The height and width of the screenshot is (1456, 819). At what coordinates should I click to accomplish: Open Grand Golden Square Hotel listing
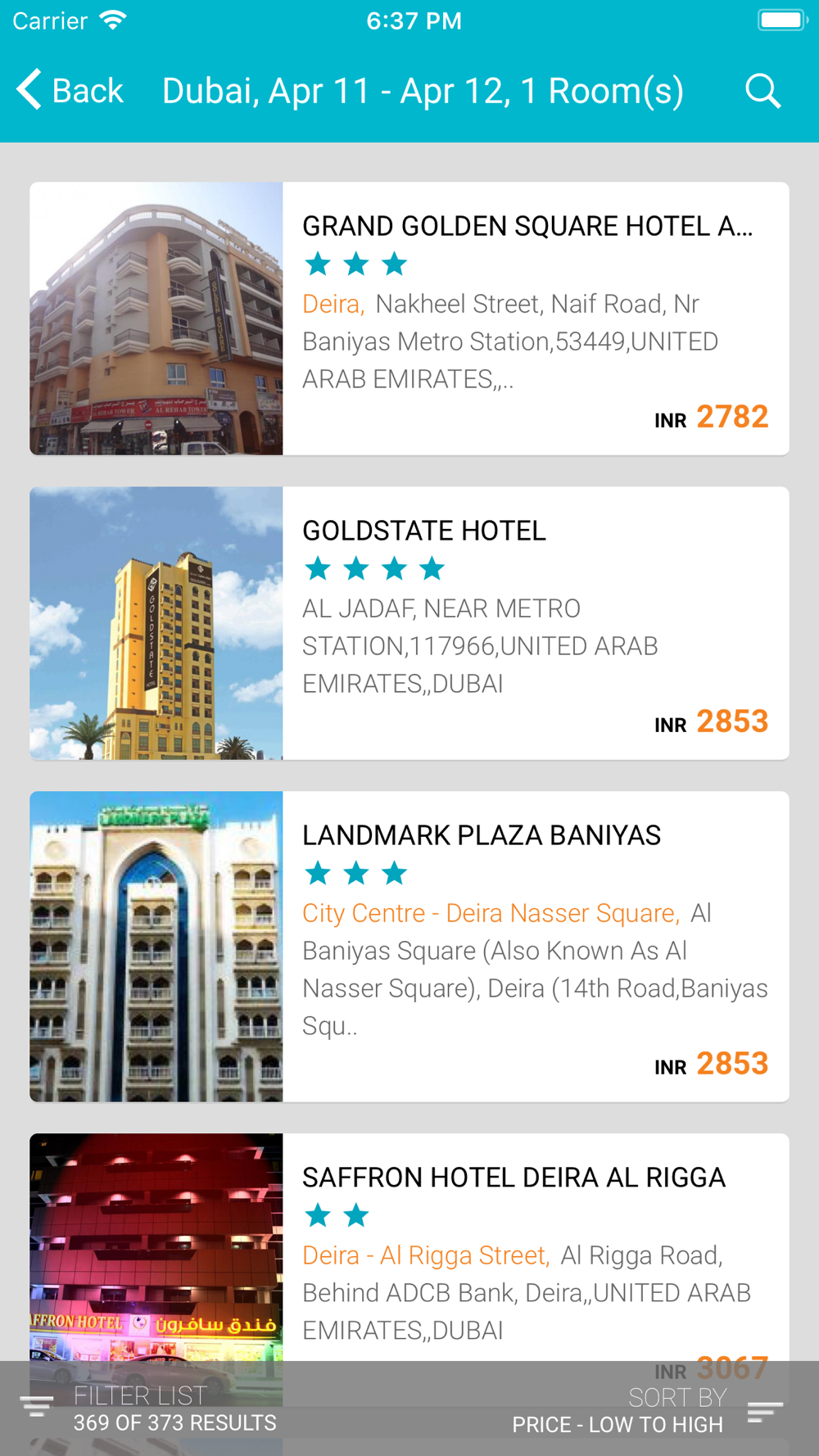pos(409,319)
